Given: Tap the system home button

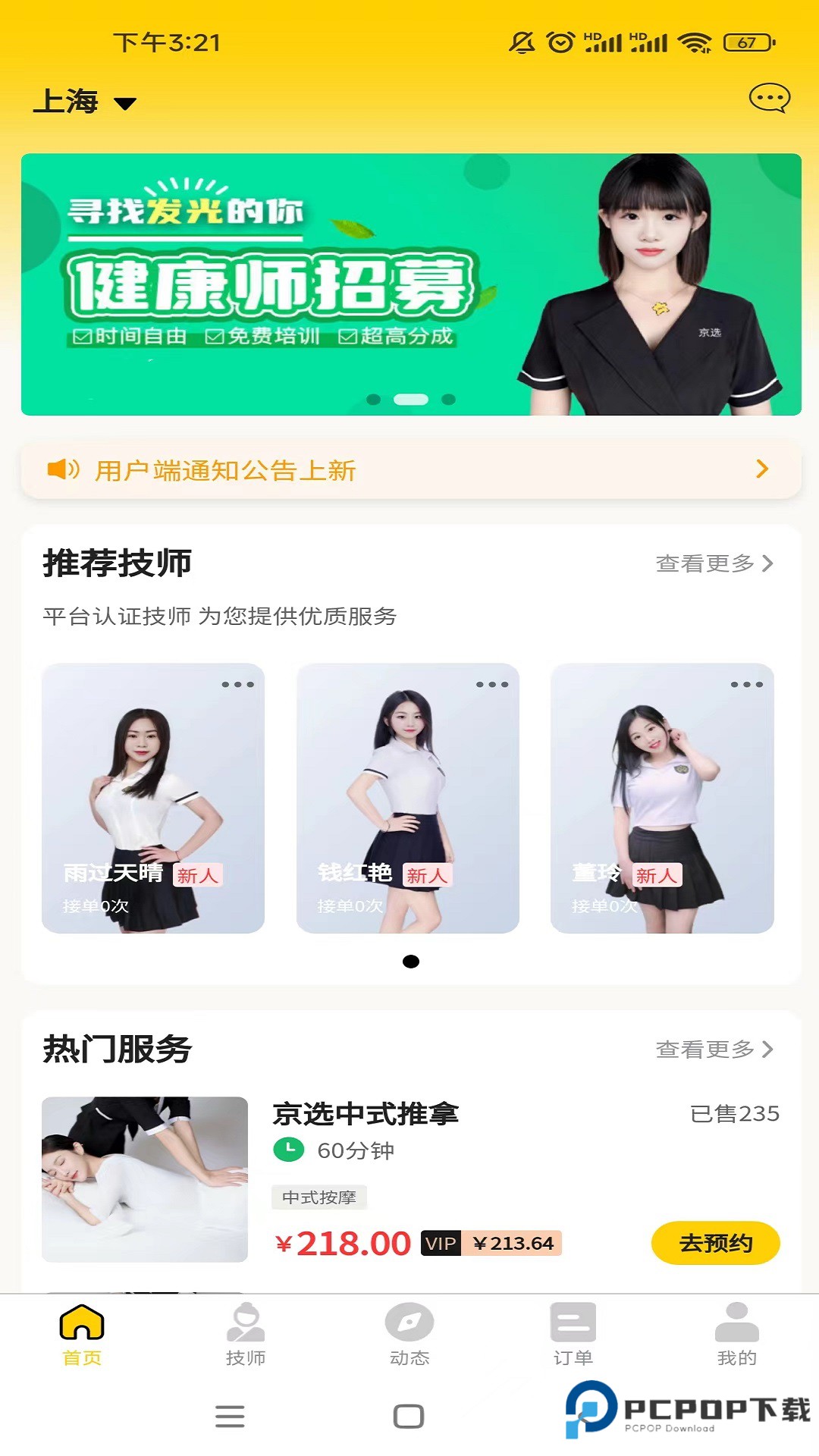Looking at the screenshot, I should [x=409, y=1416].
